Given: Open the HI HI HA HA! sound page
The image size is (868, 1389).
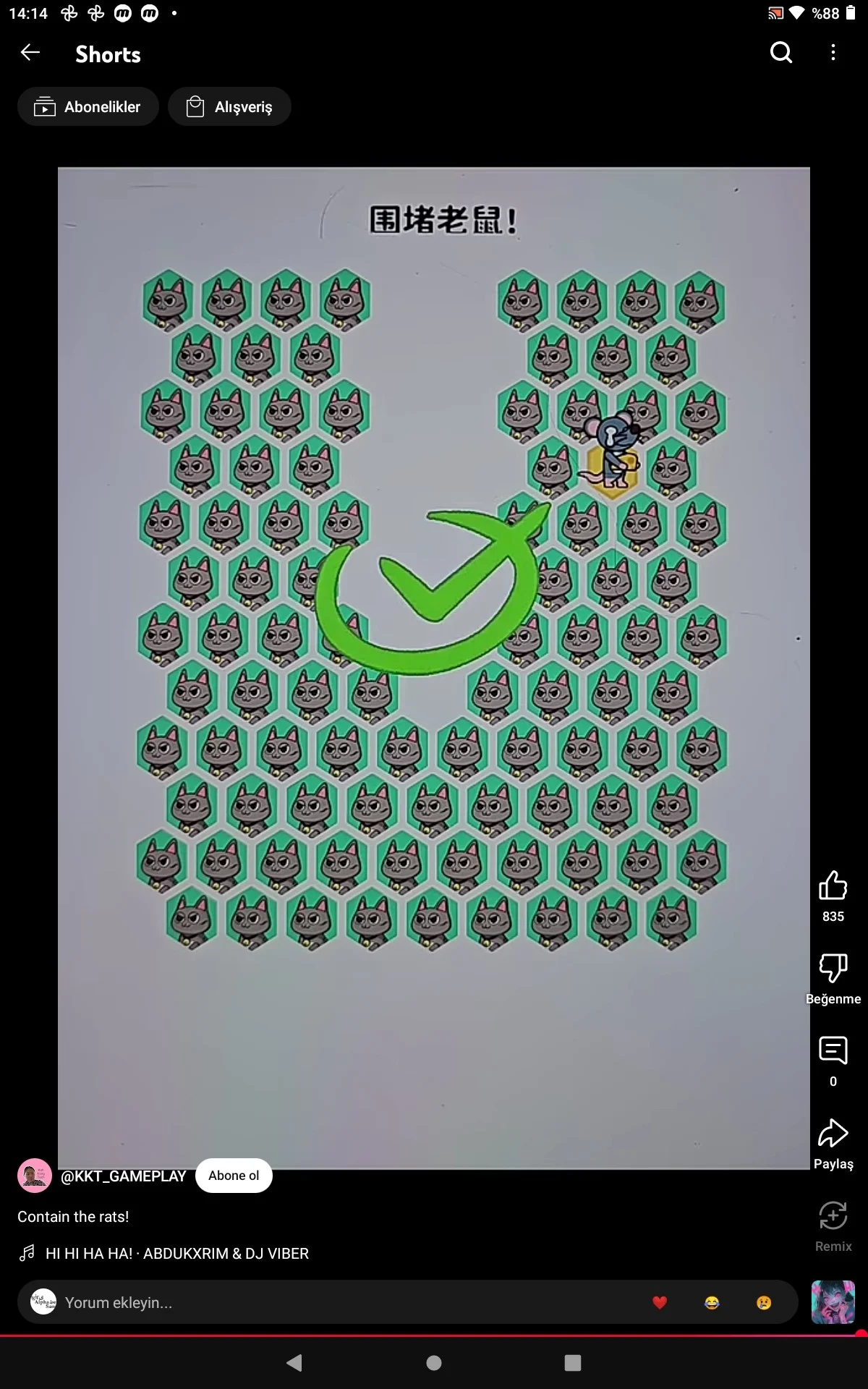Looking at the screenshot, I should pyautogui.click(x=176, y=1253).
